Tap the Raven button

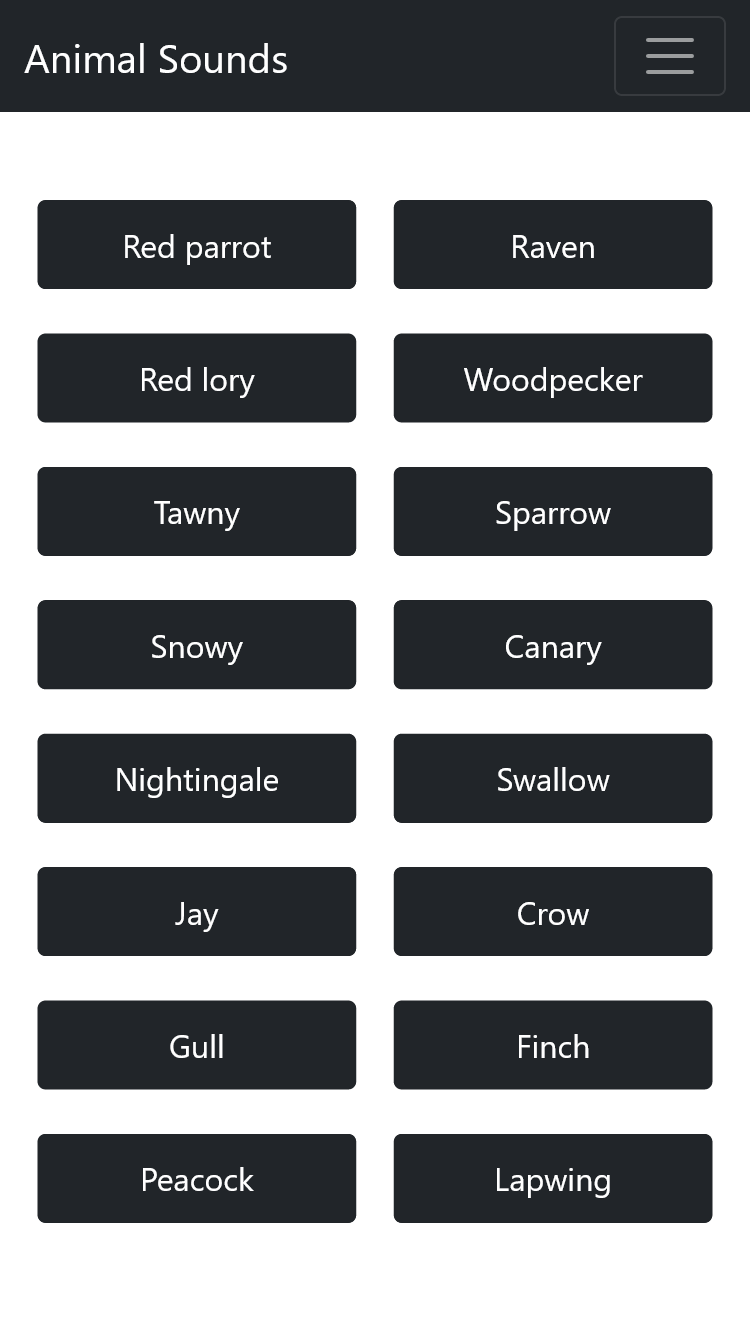click(x=553, y=245)
